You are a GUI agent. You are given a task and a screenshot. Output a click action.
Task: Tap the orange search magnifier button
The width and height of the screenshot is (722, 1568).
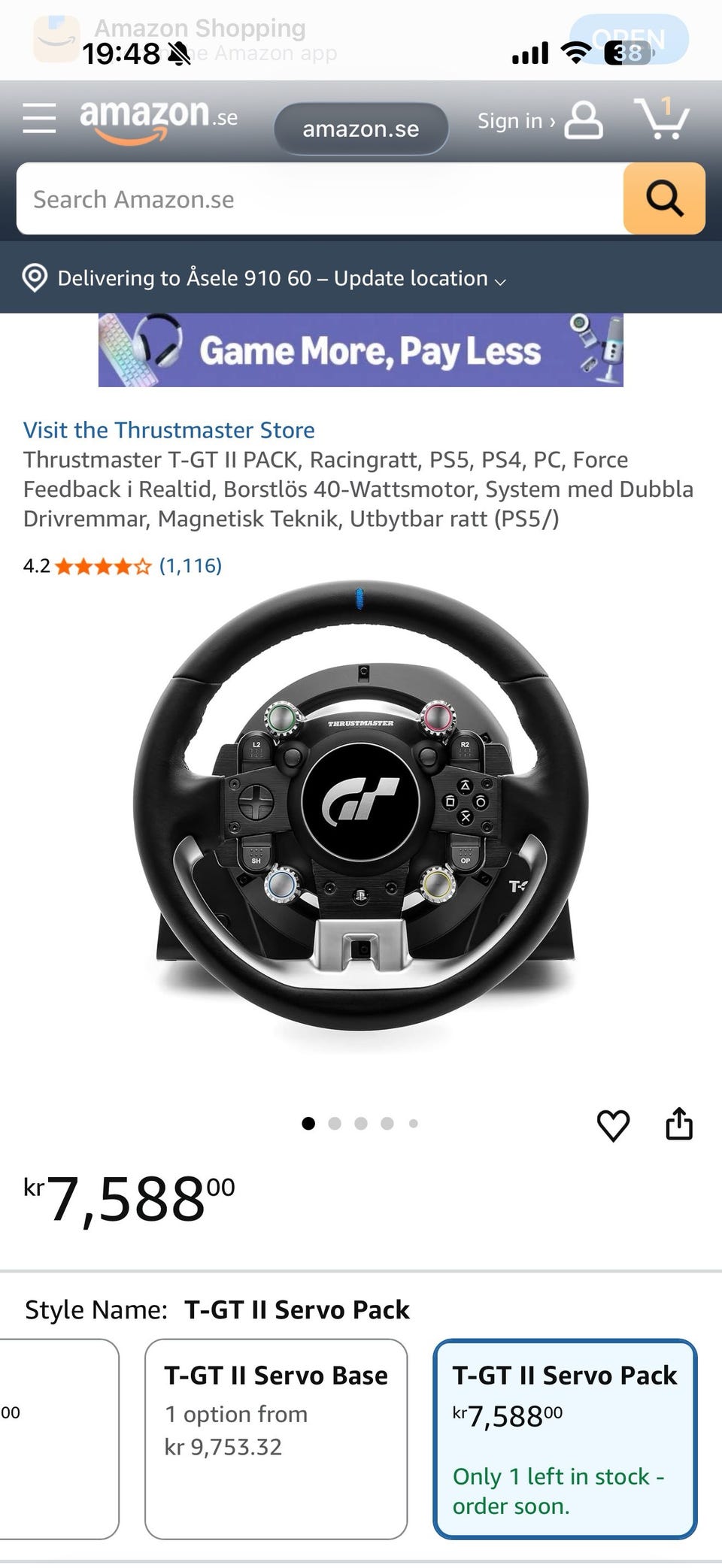tap(664, 199)
